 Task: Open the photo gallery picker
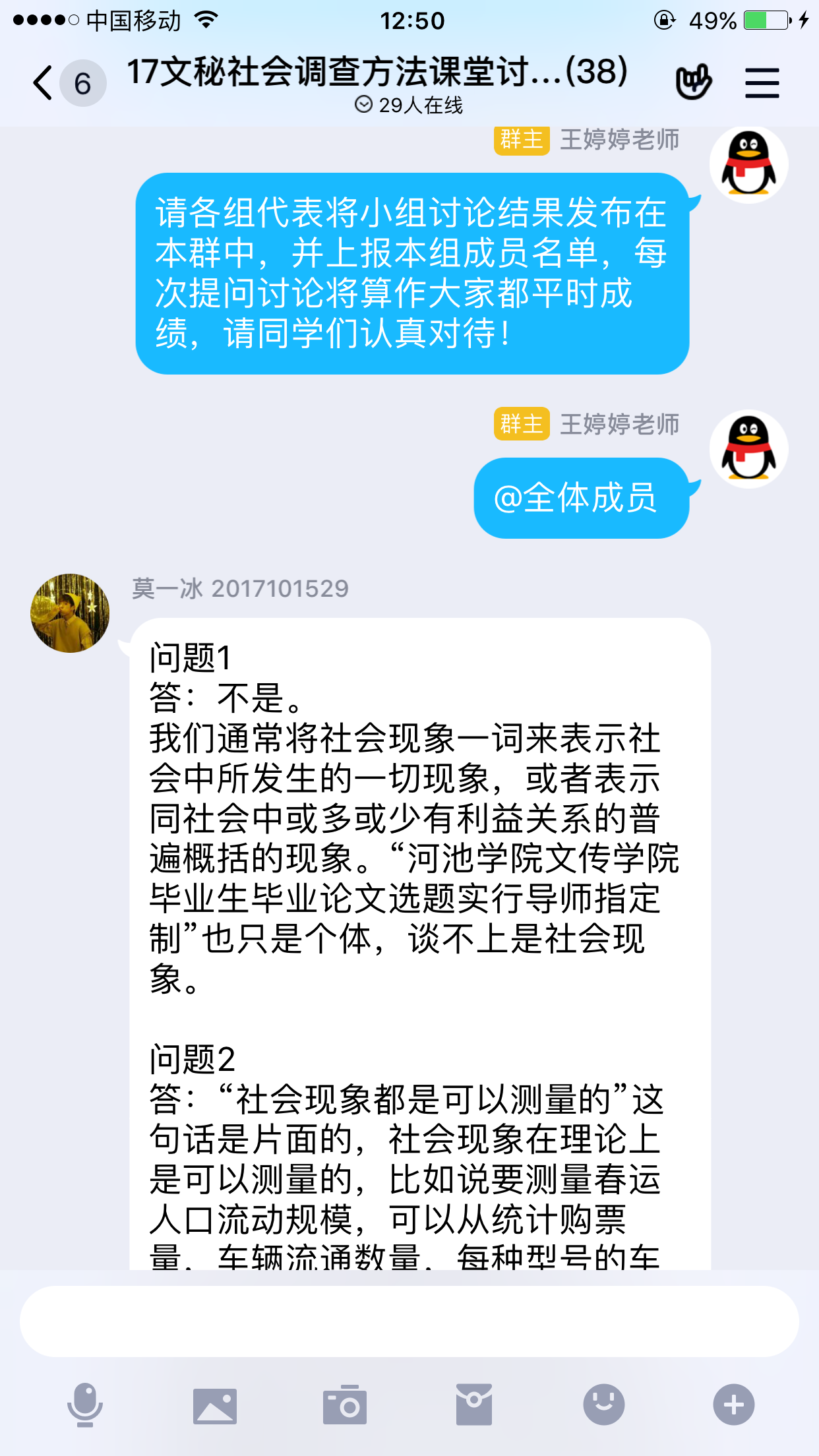pyautogui.click(x=215, y=1405)
